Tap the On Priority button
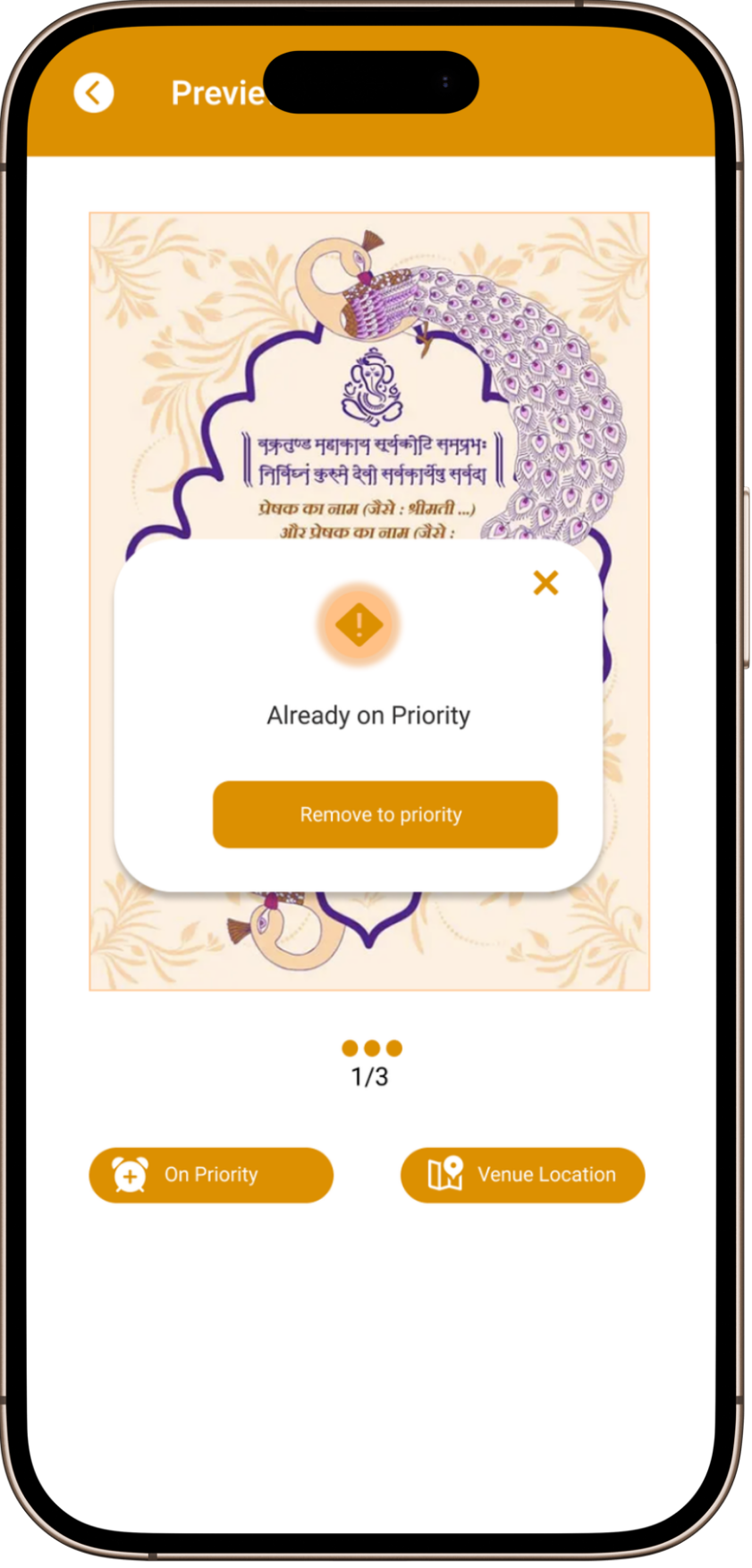The height and width of the screenshot is (1568, 752). (x=210, y=1175)
